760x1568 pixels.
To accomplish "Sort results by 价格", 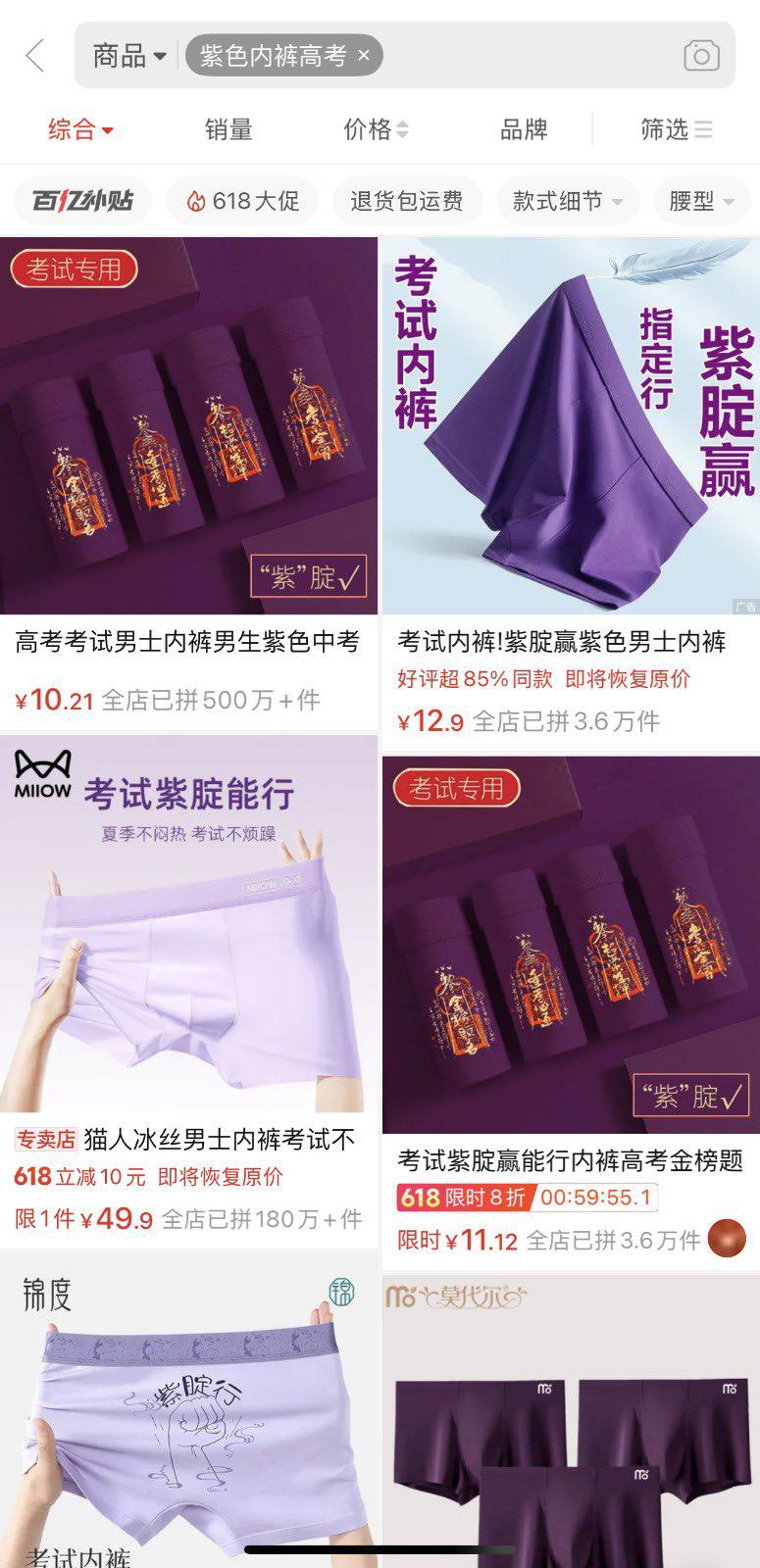I will click(x=376, y=129).
